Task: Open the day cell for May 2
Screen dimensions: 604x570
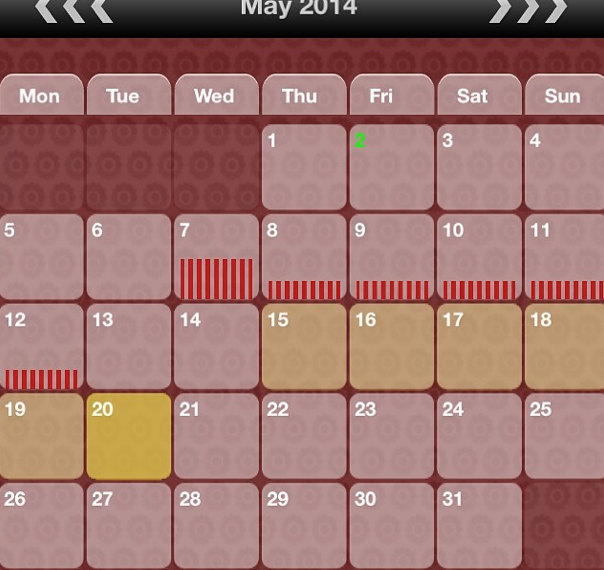Action: (x=391, y=166)
